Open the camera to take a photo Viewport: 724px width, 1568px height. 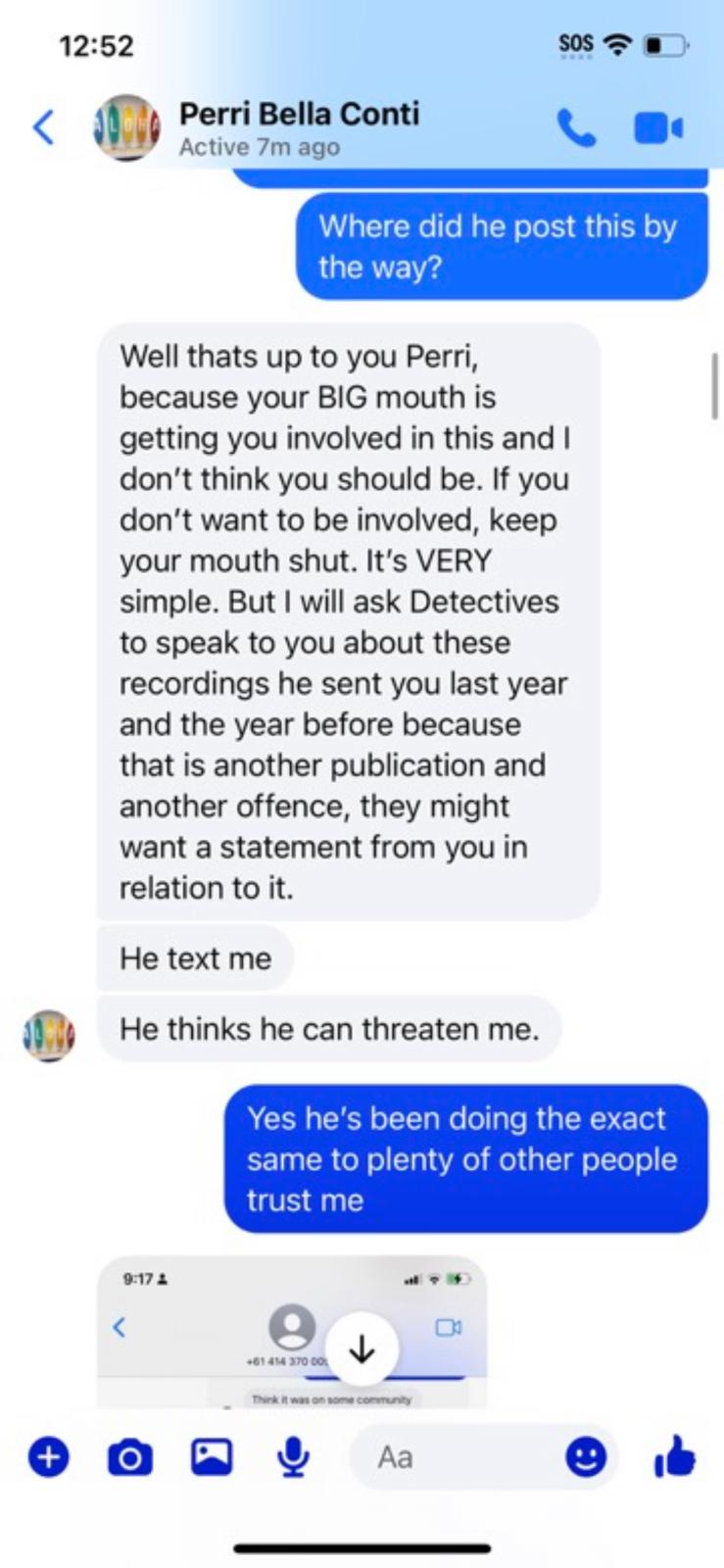(x=129, y=1457)
